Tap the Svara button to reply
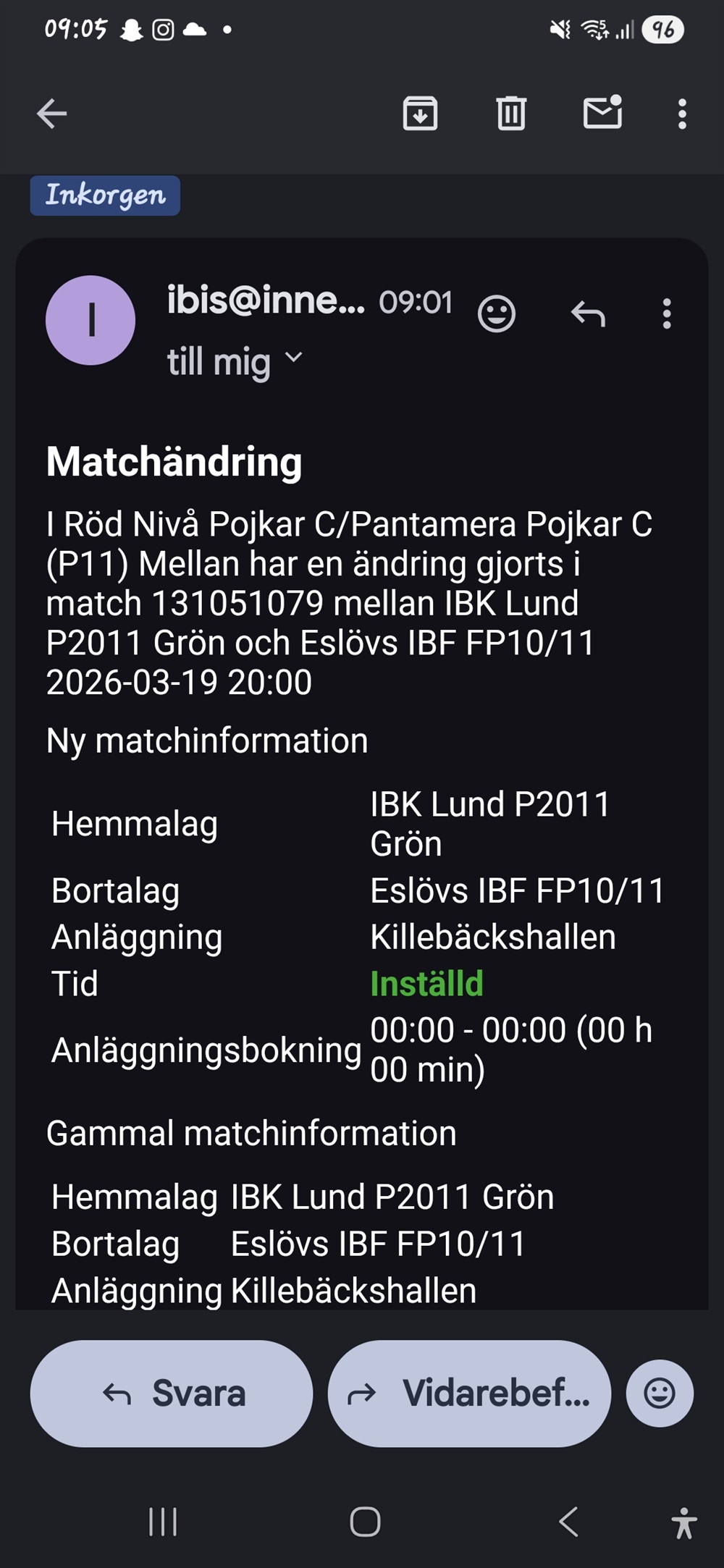The height and width of the screenshot is (1568, 724). click(172, 1394)
